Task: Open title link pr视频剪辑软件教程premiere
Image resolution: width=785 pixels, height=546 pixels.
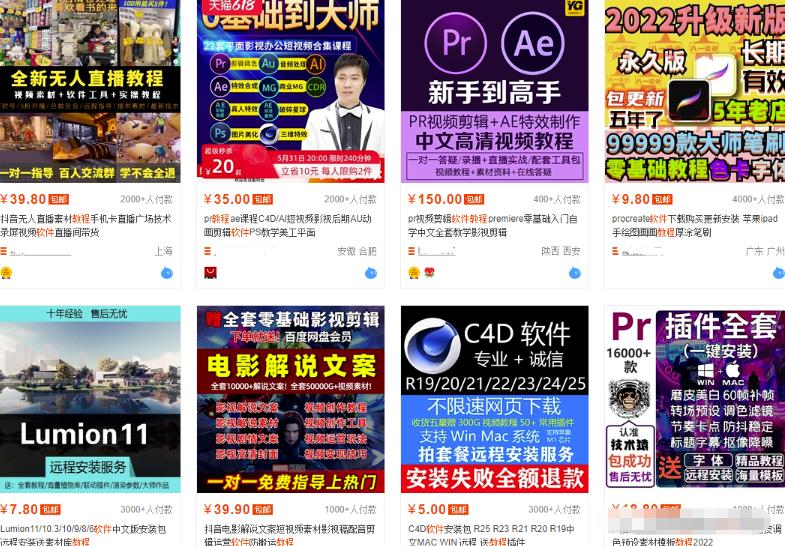Action: (x=490, y=224)
